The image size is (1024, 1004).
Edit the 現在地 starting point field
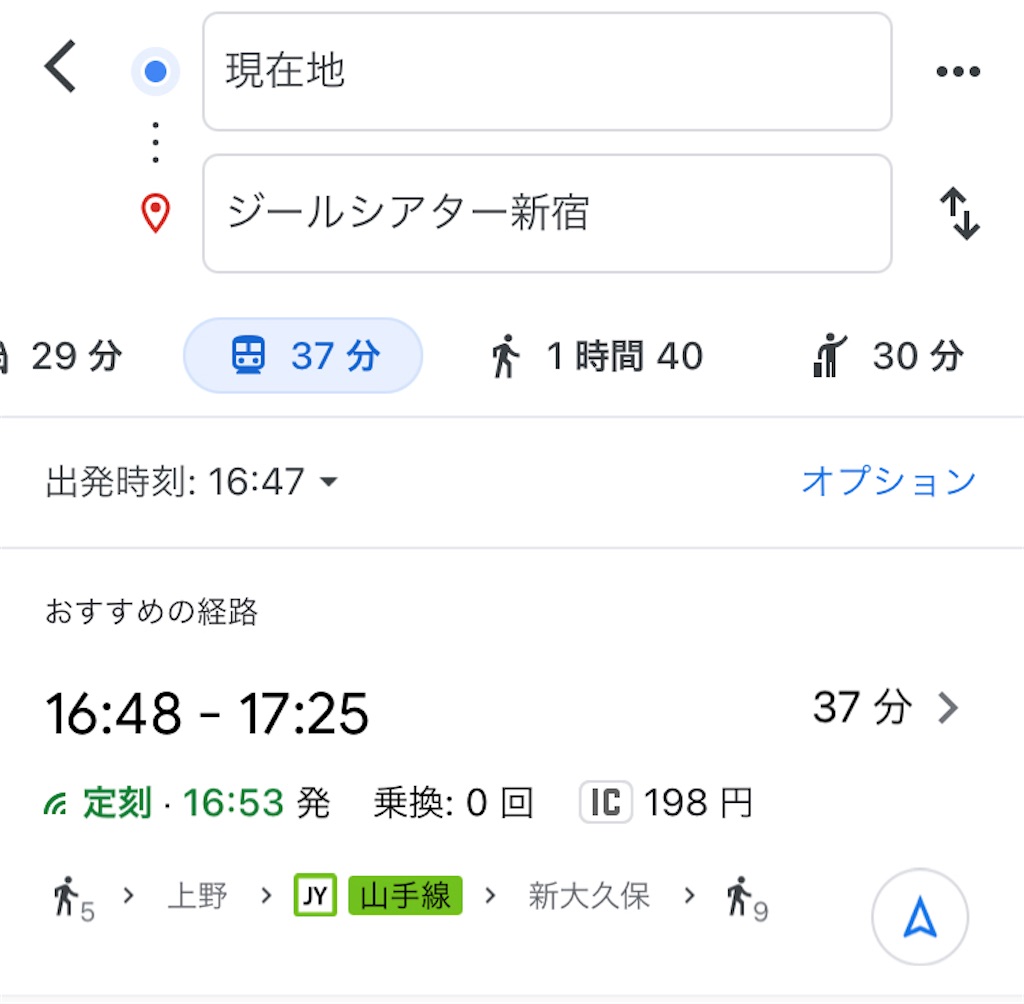(546, 72)
